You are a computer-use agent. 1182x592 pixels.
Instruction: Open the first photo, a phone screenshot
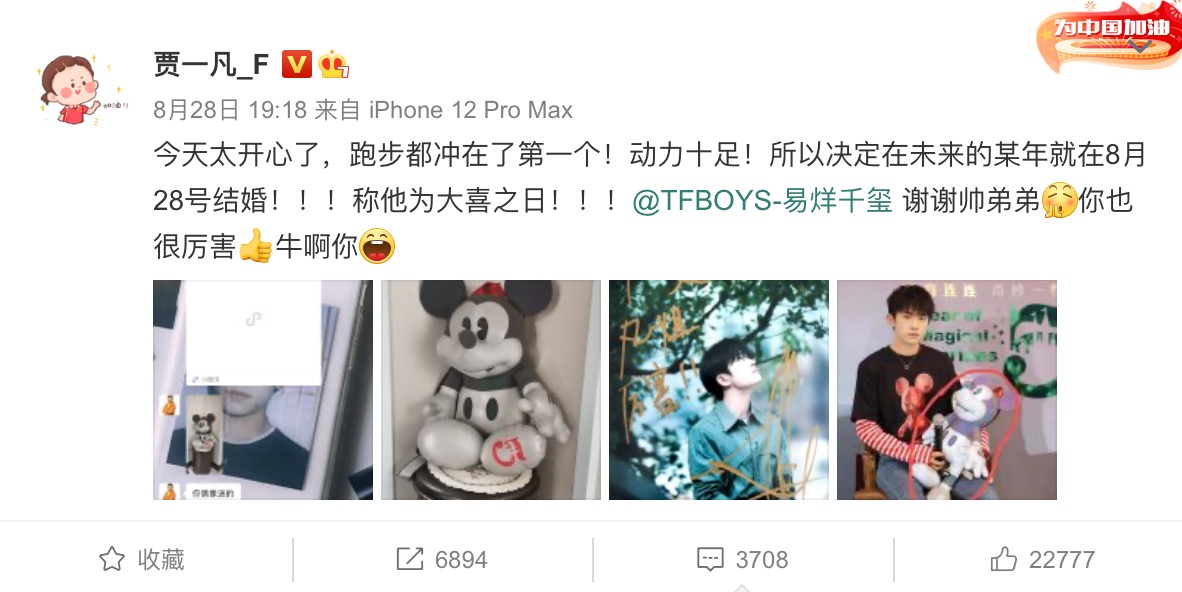point(263,390)
